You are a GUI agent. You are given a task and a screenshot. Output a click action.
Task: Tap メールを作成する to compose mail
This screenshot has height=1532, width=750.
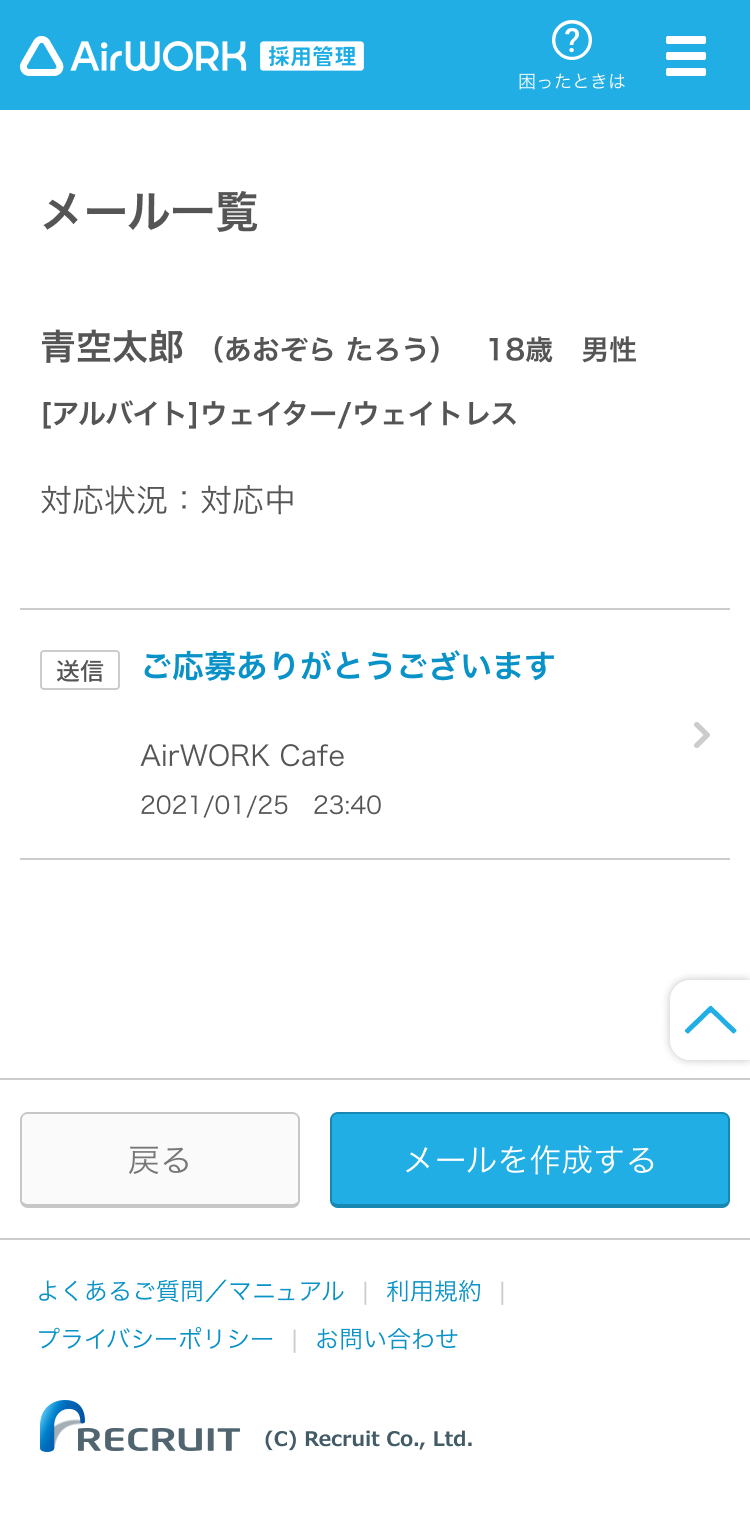coord(530,1160)
